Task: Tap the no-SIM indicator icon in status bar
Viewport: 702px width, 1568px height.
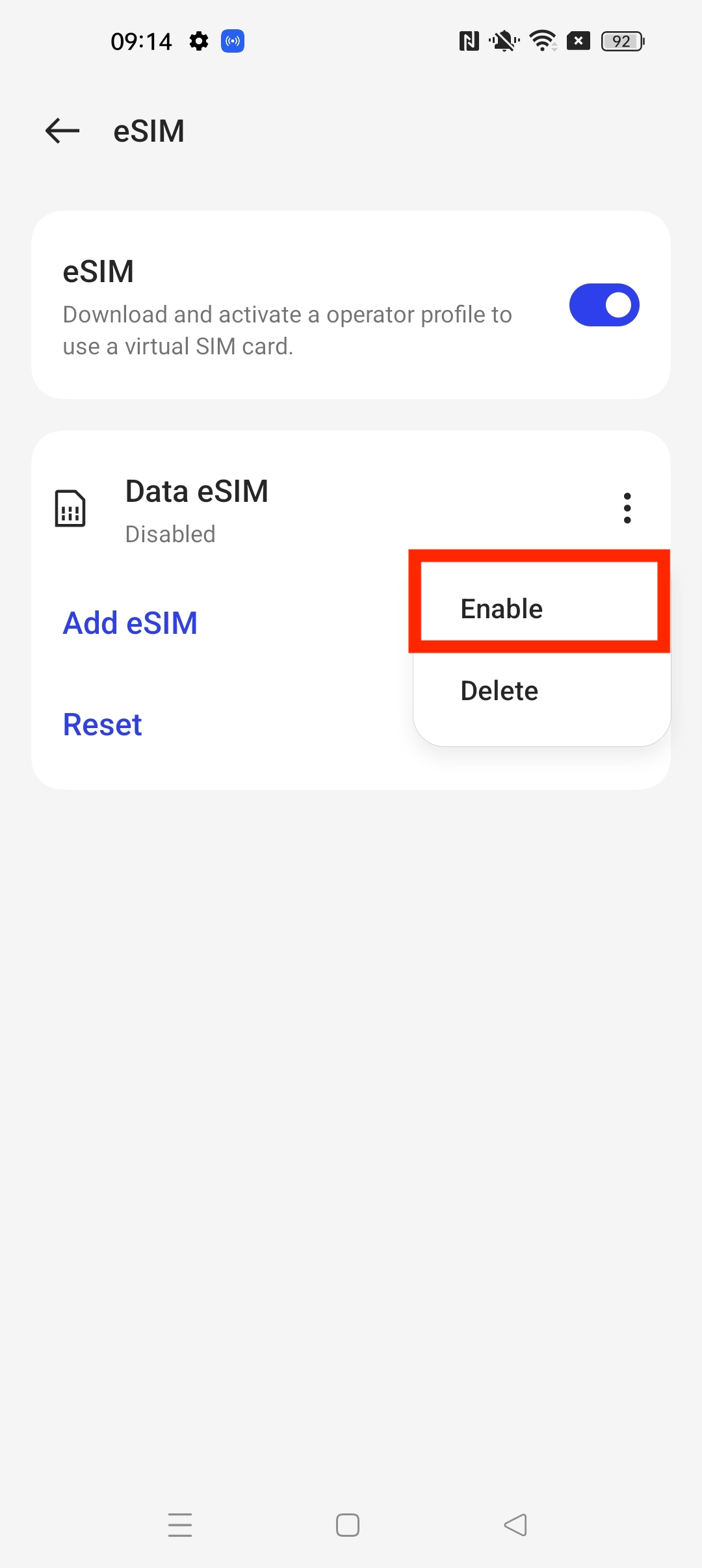Action: coord(578,40)
